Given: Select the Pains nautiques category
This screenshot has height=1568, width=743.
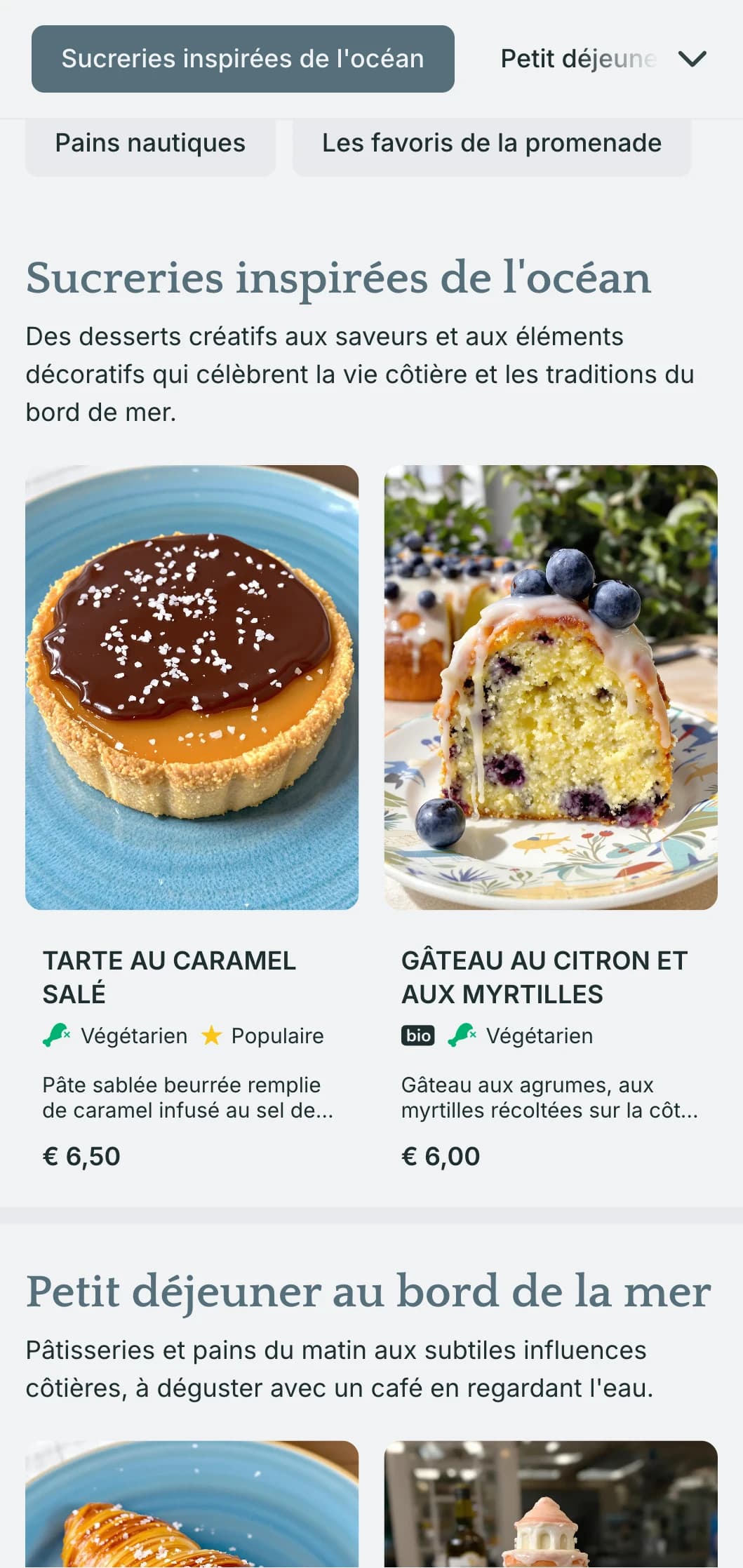Looking at the screenshot, I should [149, 143].
